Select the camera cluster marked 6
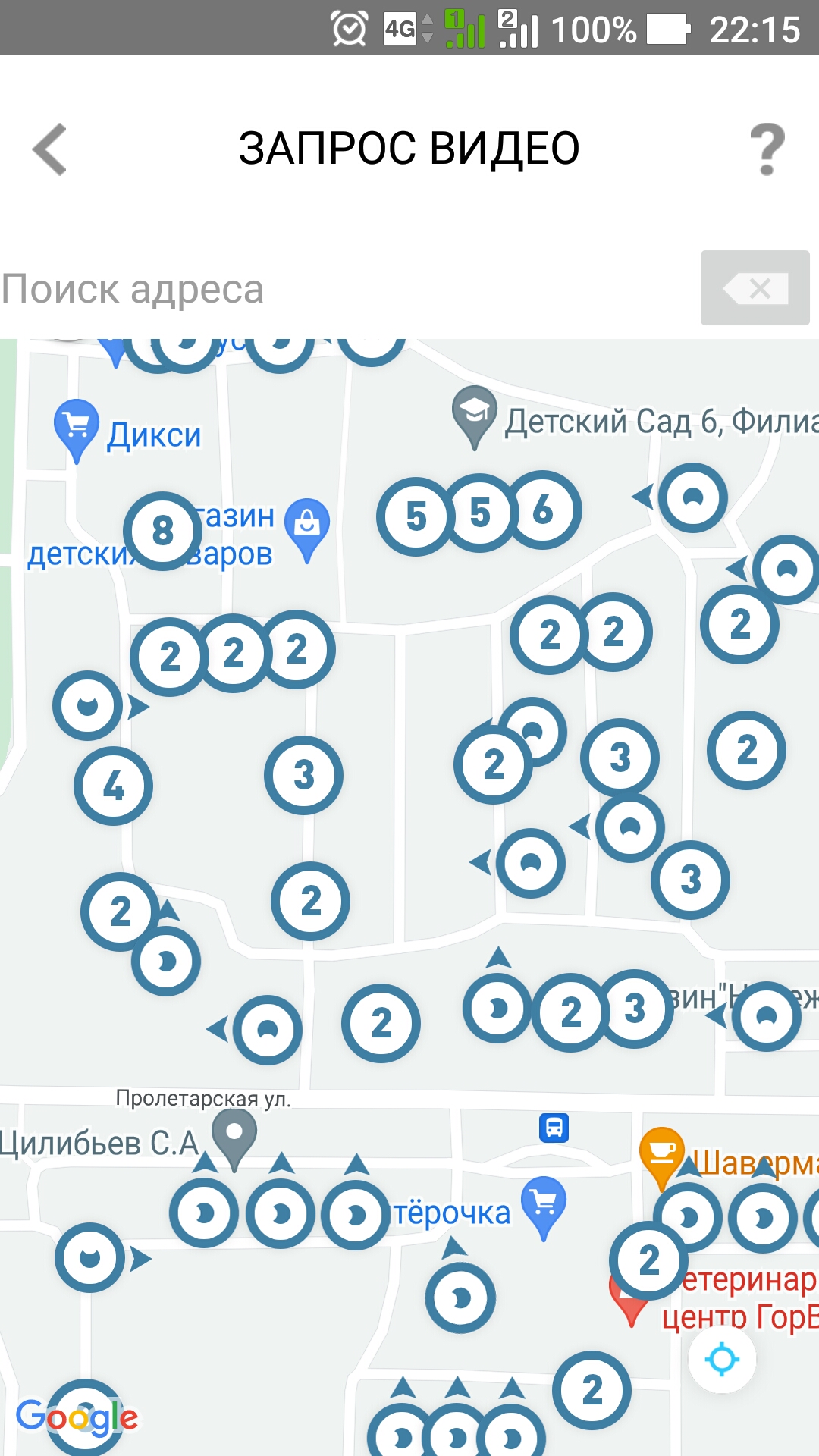This screenshot has width=819, height=1456. click(x=544, y=510)
